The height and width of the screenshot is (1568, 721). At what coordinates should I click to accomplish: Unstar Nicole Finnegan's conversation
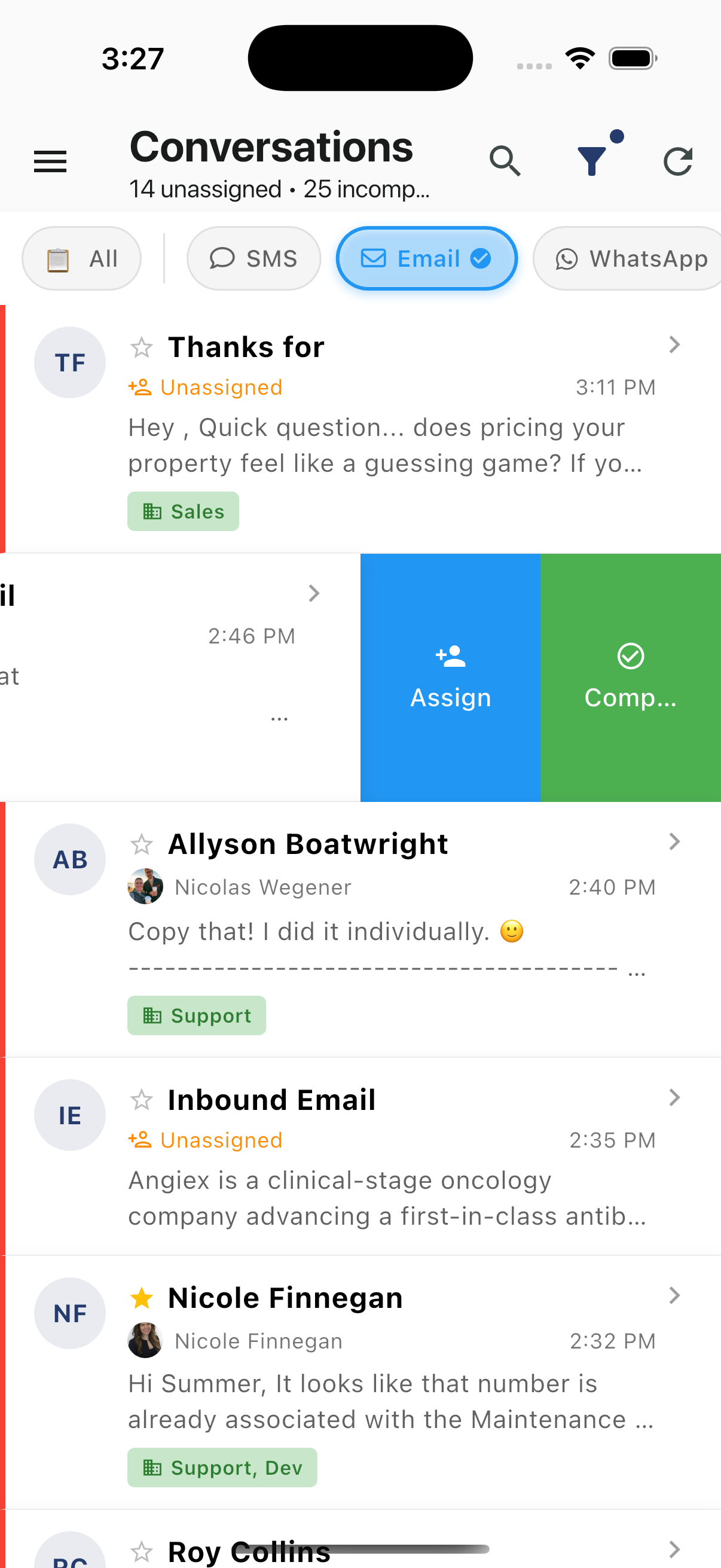pos(142,1298)
